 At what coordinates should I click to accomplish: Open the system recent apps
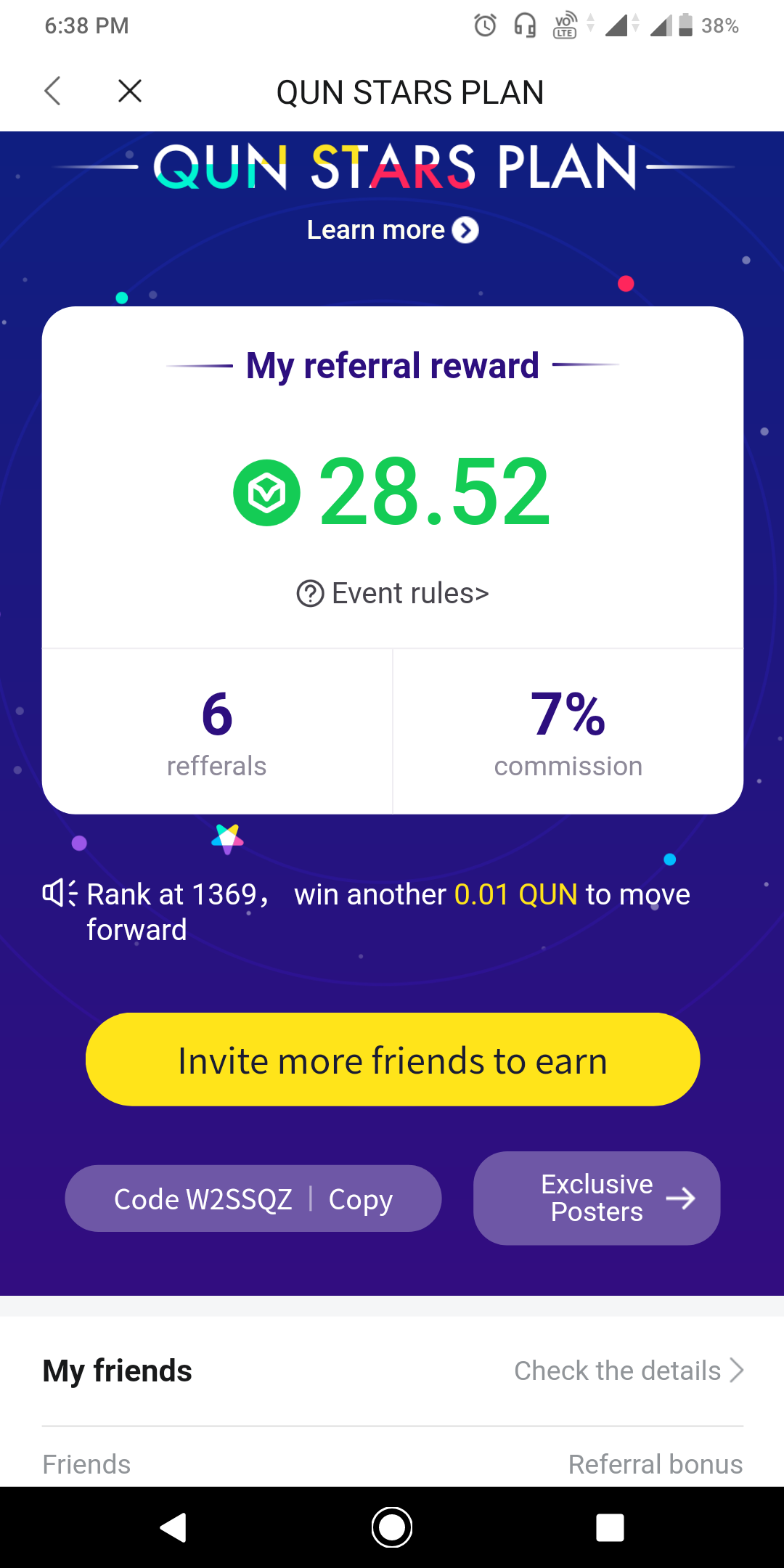pos(610,1527)
